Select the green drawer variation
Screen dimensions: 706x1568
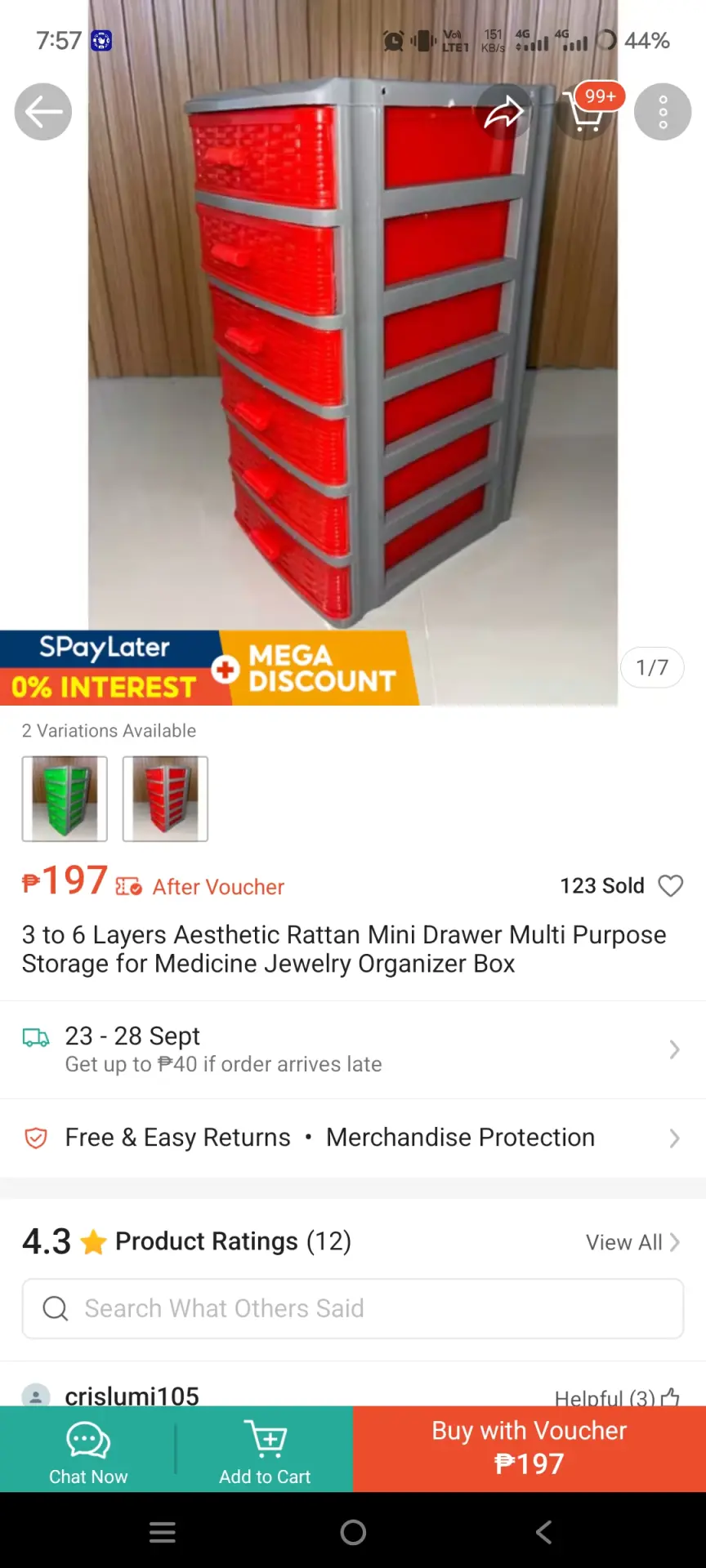point(65,799)
